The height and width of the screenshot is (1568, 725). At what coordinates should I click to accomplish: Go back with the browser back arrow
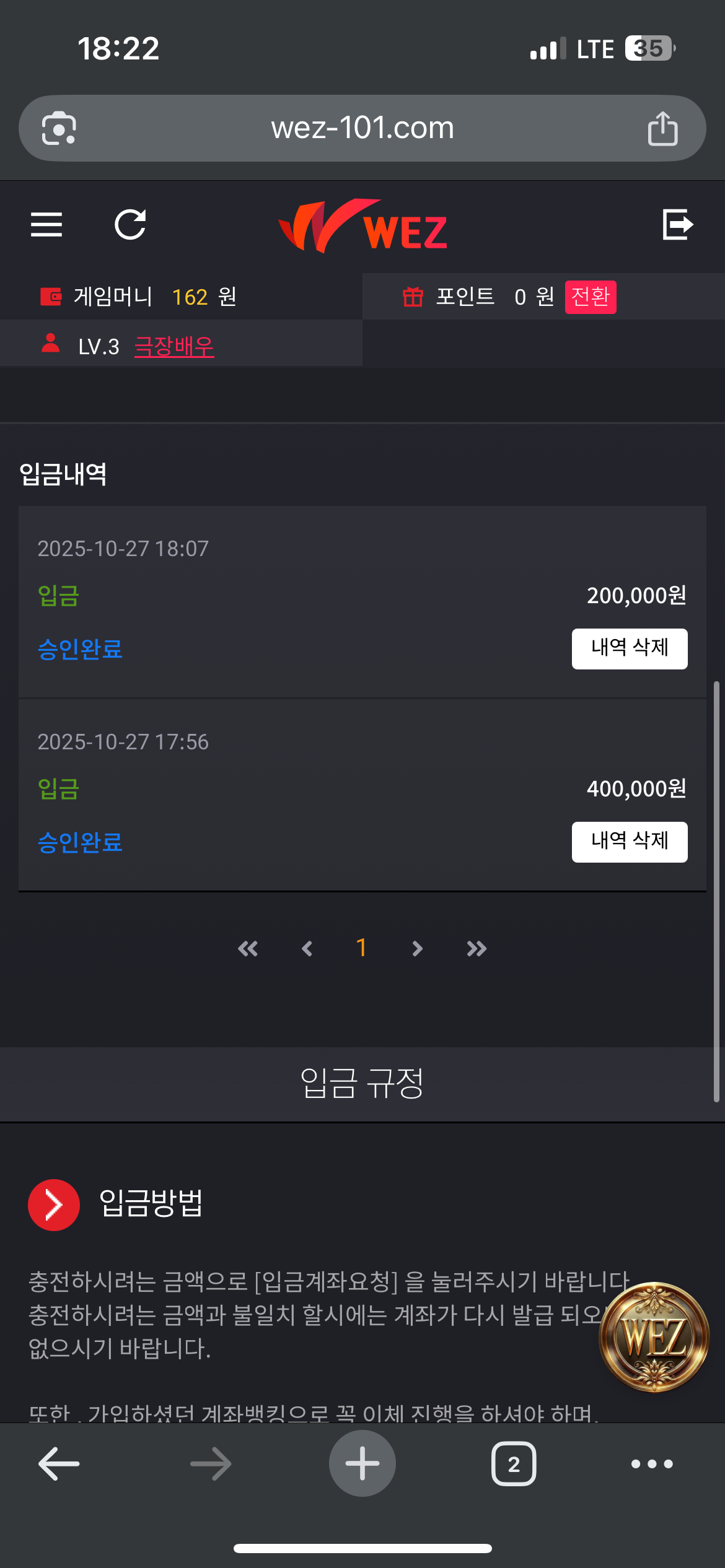tap(59, 1464)
